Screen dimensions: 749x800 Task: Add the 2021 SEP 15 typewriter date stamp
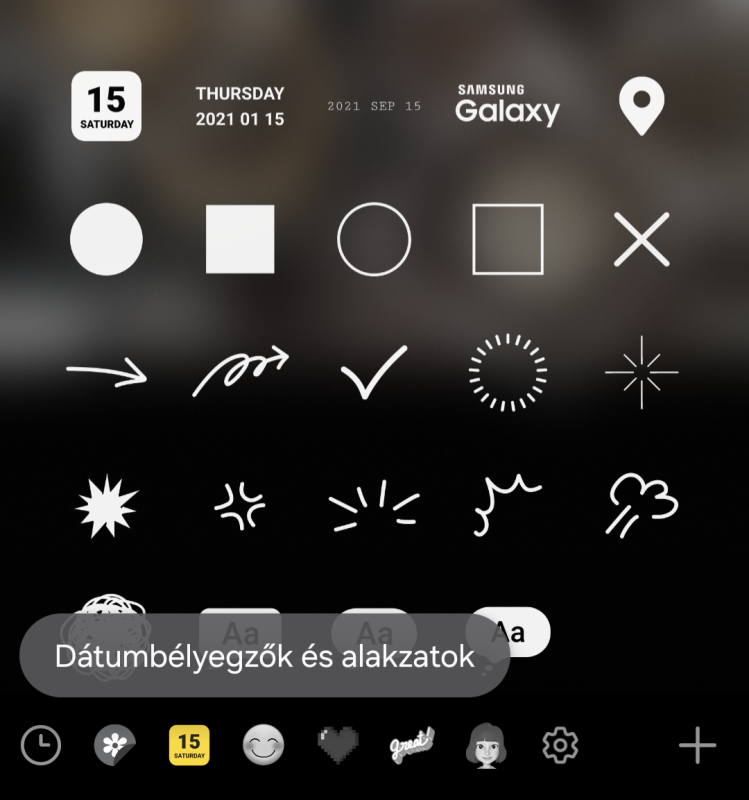click(x=374, y=106)
